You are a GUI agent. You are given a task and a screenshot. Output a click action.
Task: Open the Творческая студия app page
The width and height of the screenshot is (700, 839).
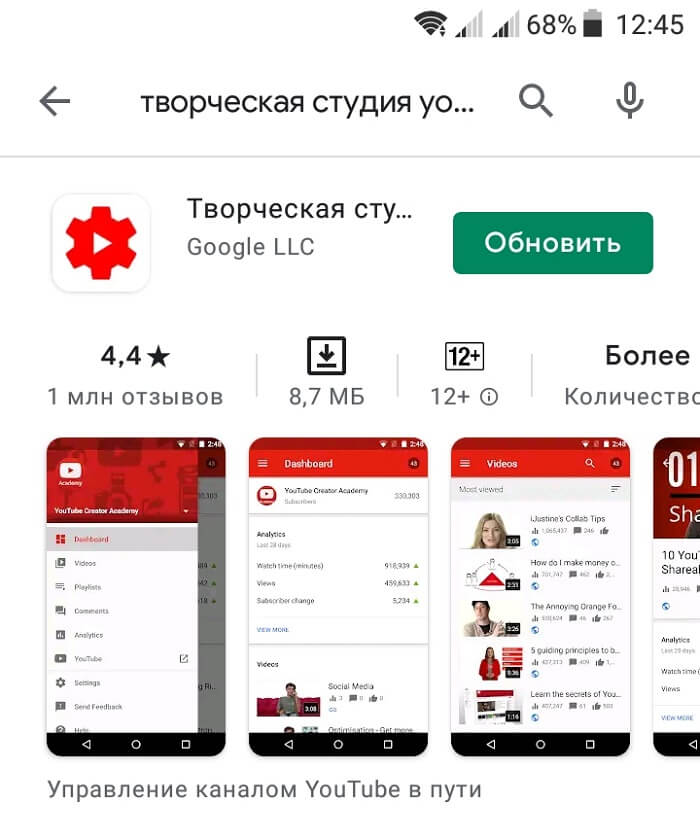click(299, 212)
